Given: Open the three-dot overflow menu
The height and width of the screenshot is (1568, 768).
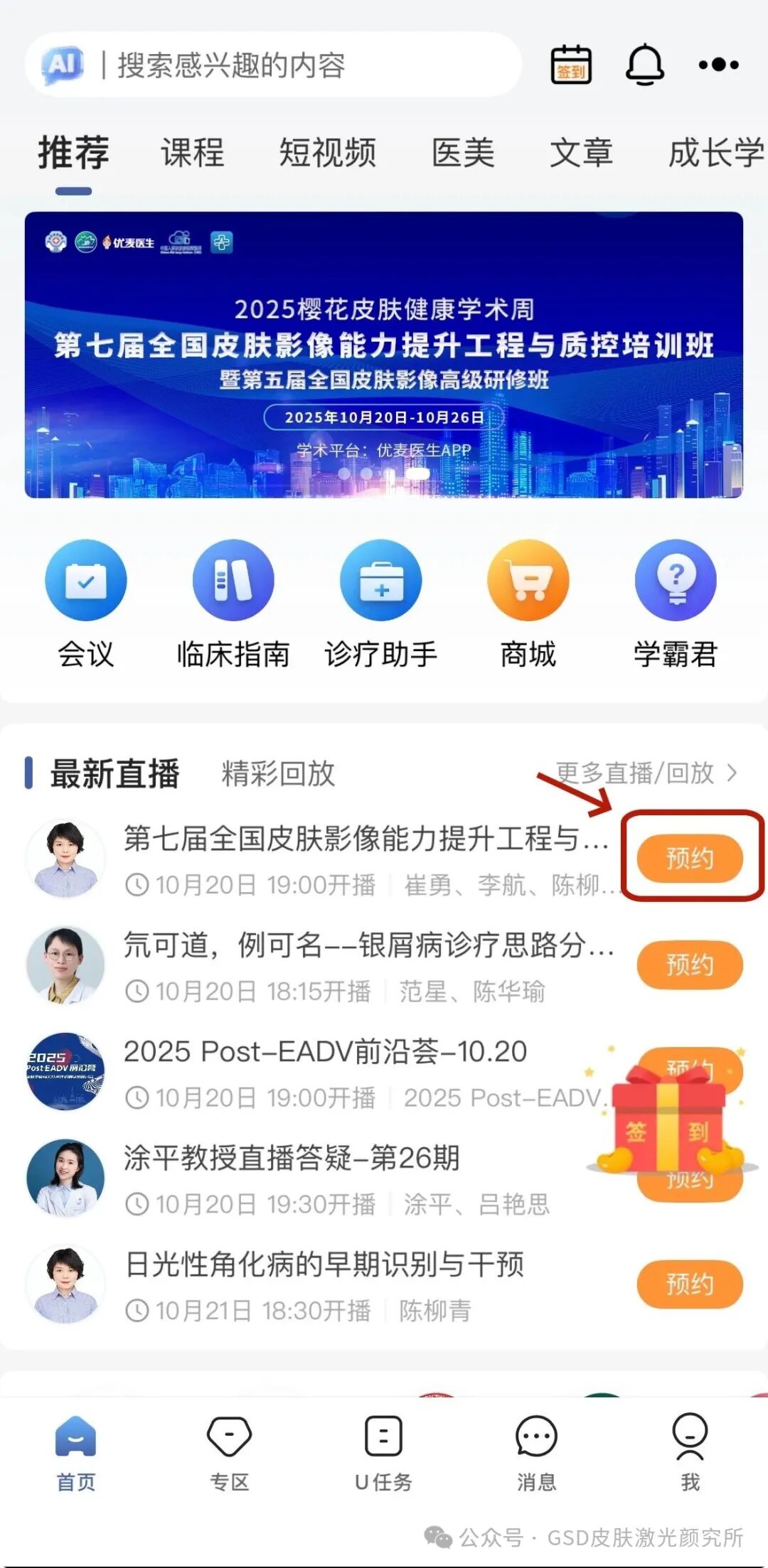Looking at the screenshot, I should (x=718, y=65).
